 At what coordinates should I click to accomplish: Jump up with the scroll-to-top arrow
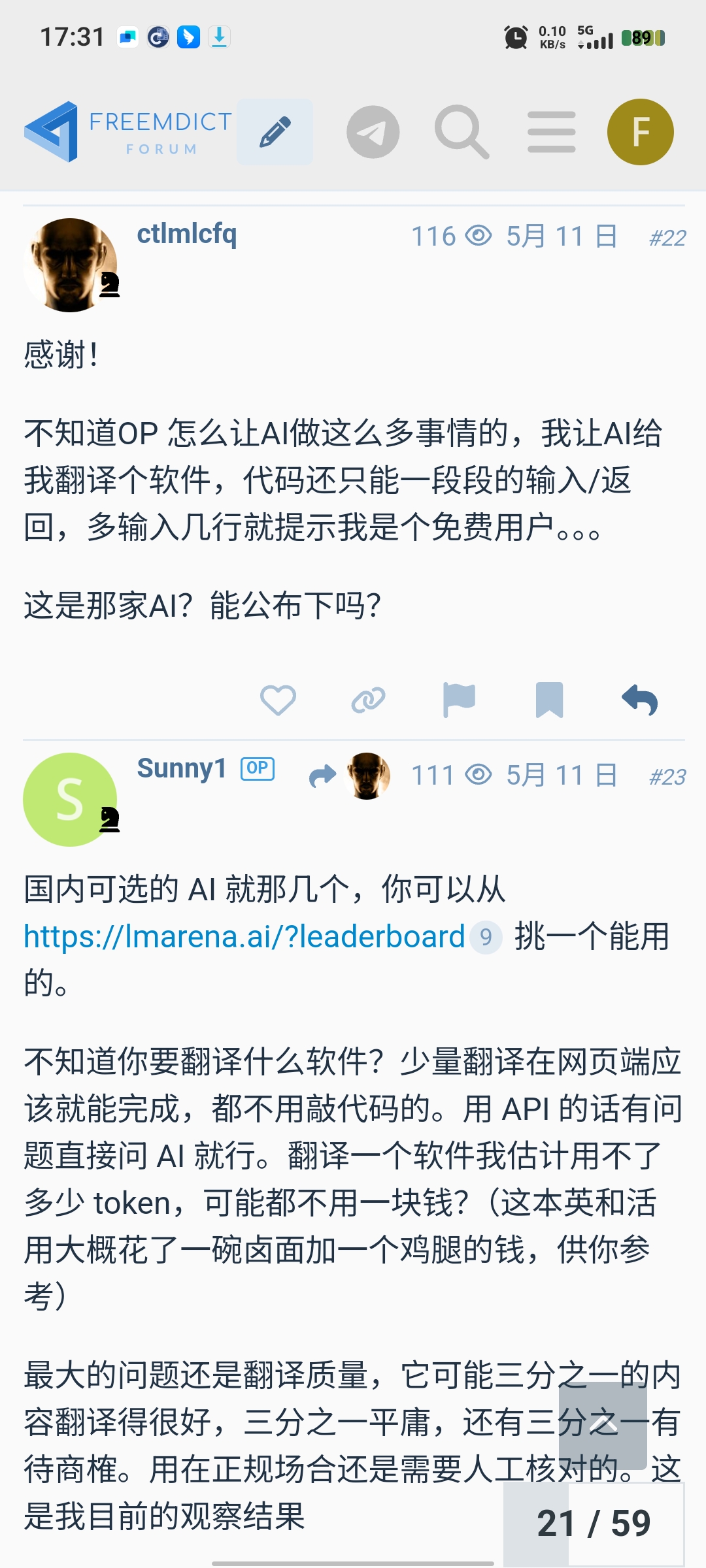603,1425
